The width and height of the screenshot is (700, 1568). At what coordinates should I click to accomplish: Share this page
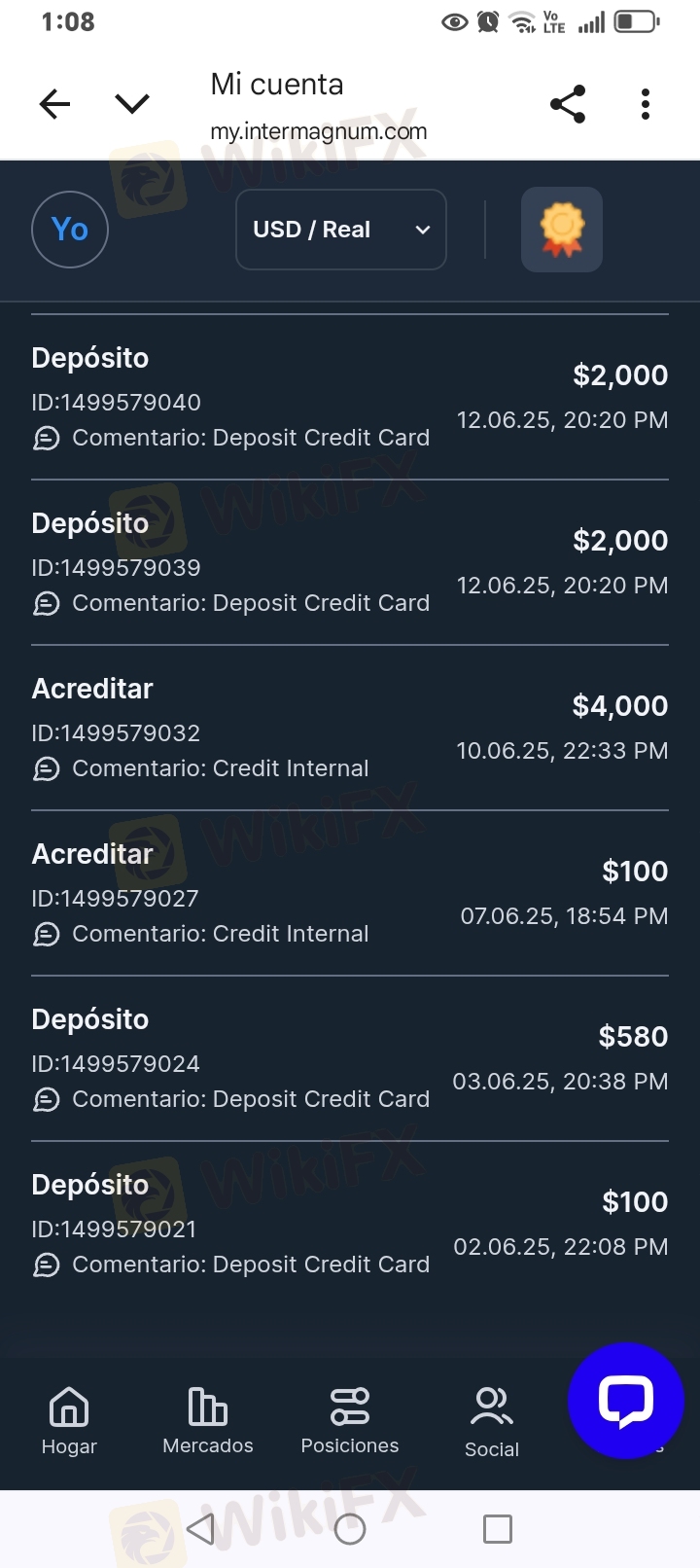568,104
